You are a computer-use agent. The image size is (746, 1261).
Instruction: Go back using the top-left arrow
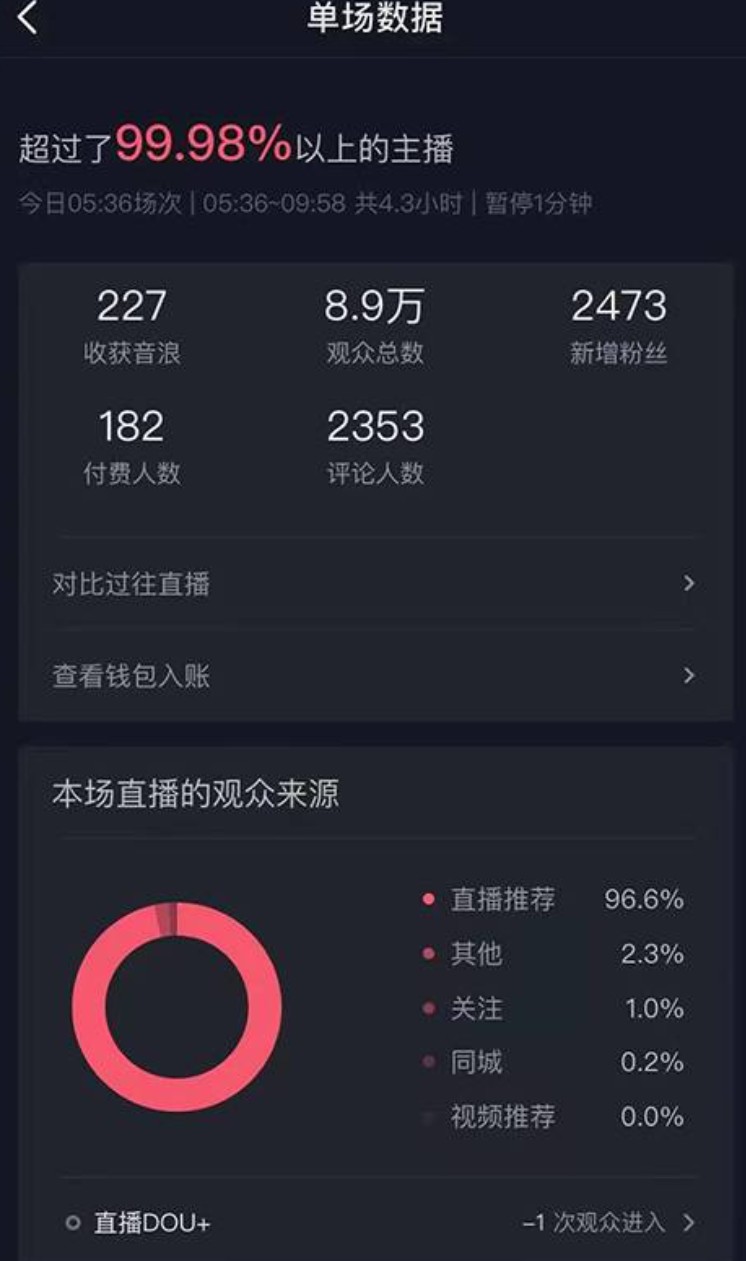(28, 18)
